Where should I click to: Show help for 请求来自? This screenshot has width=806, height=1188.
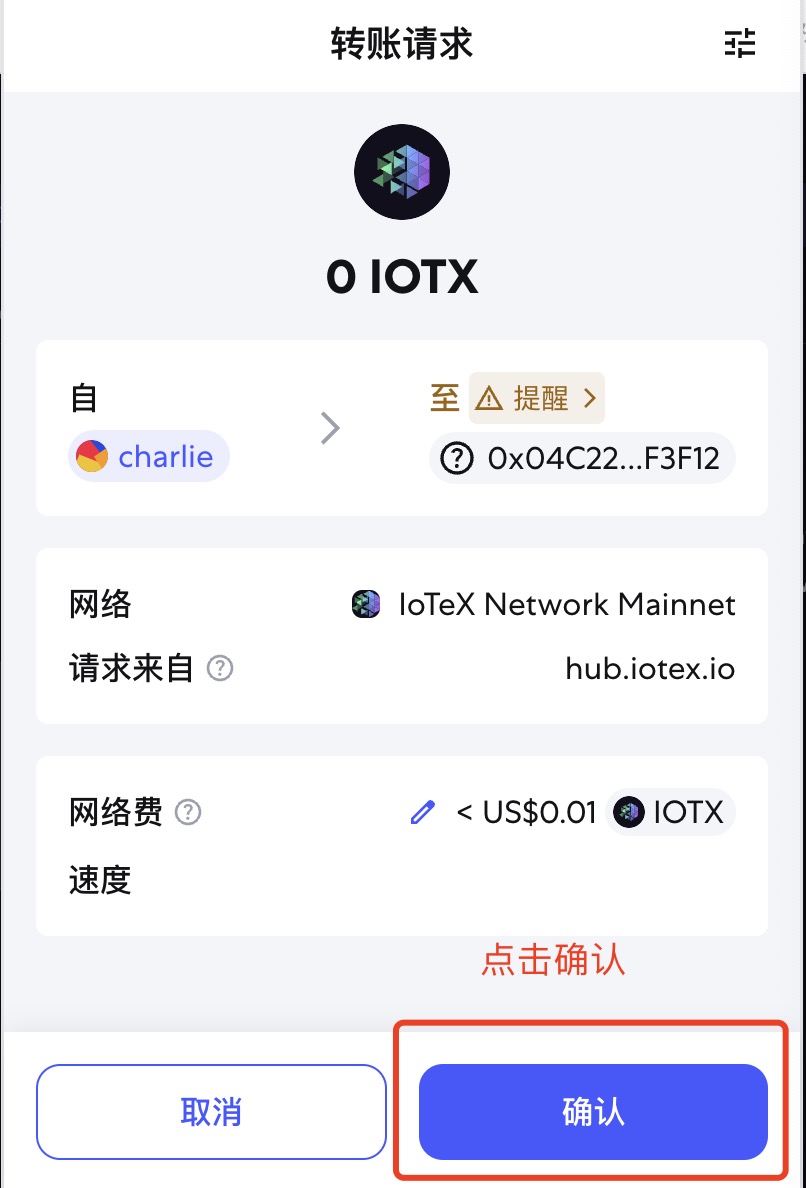point(220,668)
